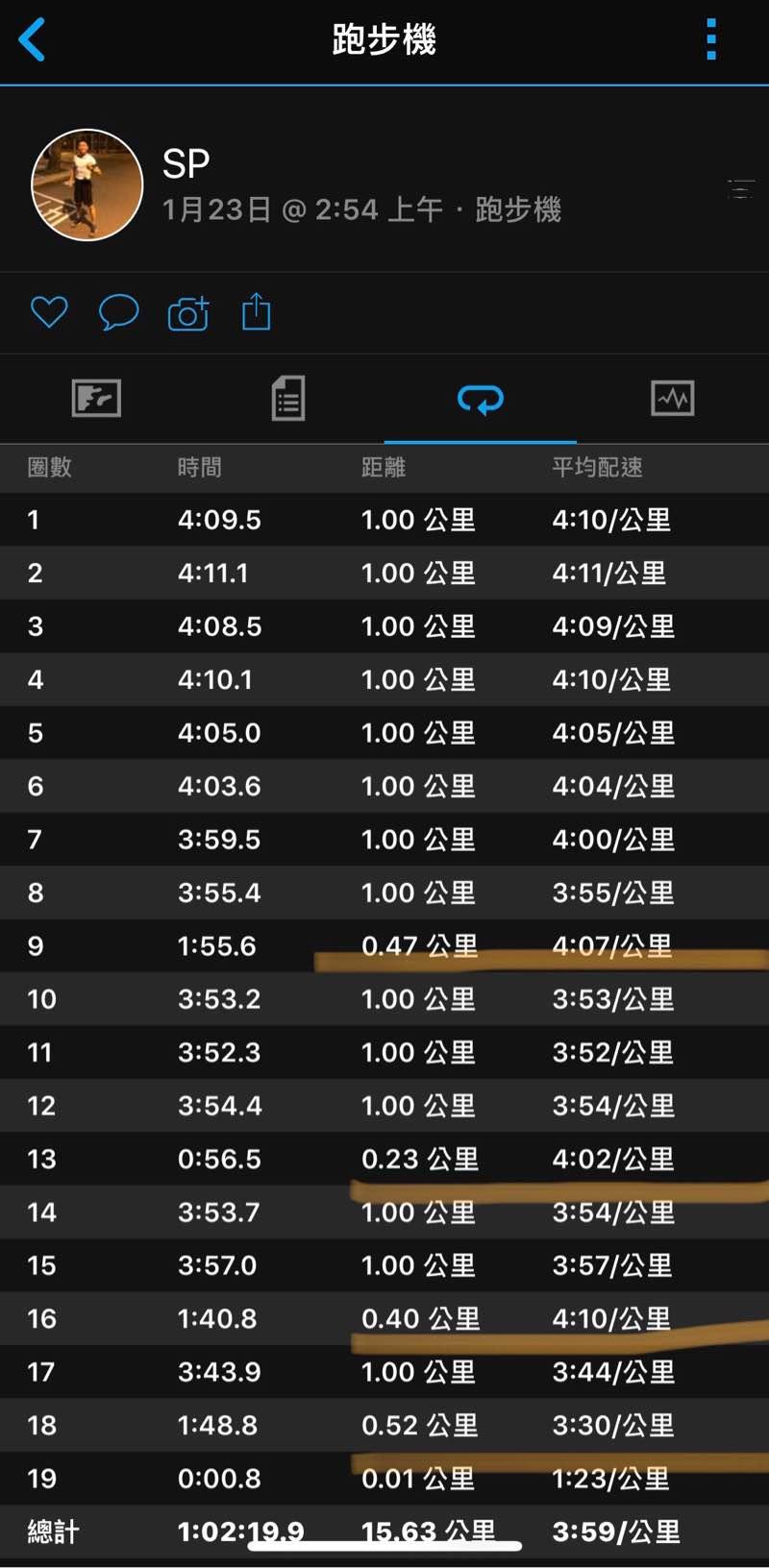
Task: Switch to the charts tab
Action: (673, 398)
